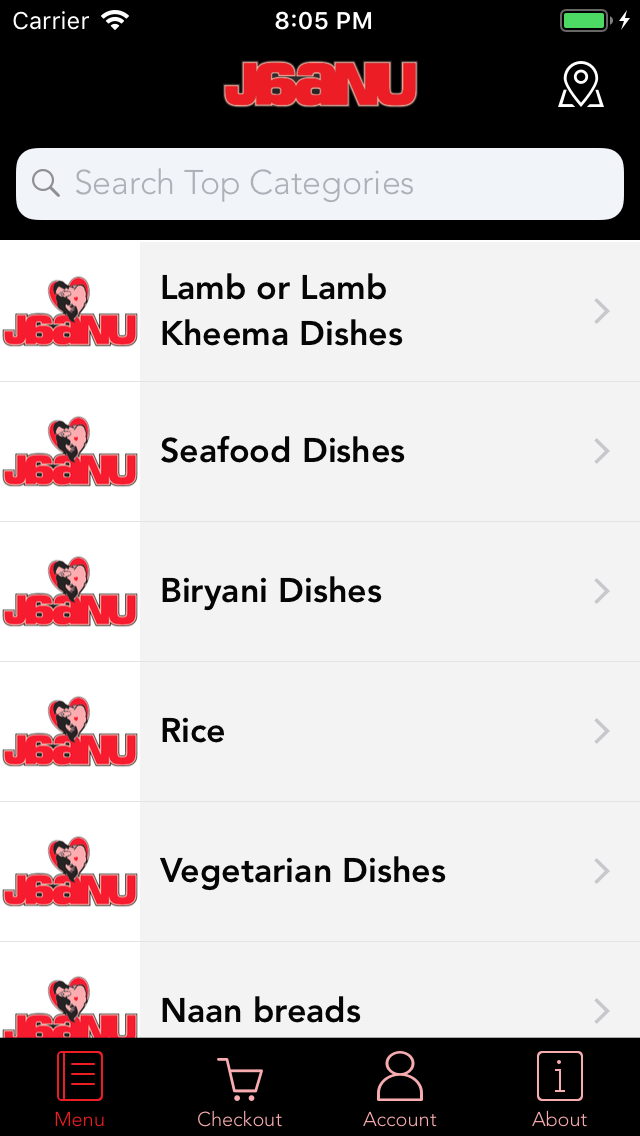Open the Seafood Dishes category
Screen dimensions: 640x1136
[320, 452]
